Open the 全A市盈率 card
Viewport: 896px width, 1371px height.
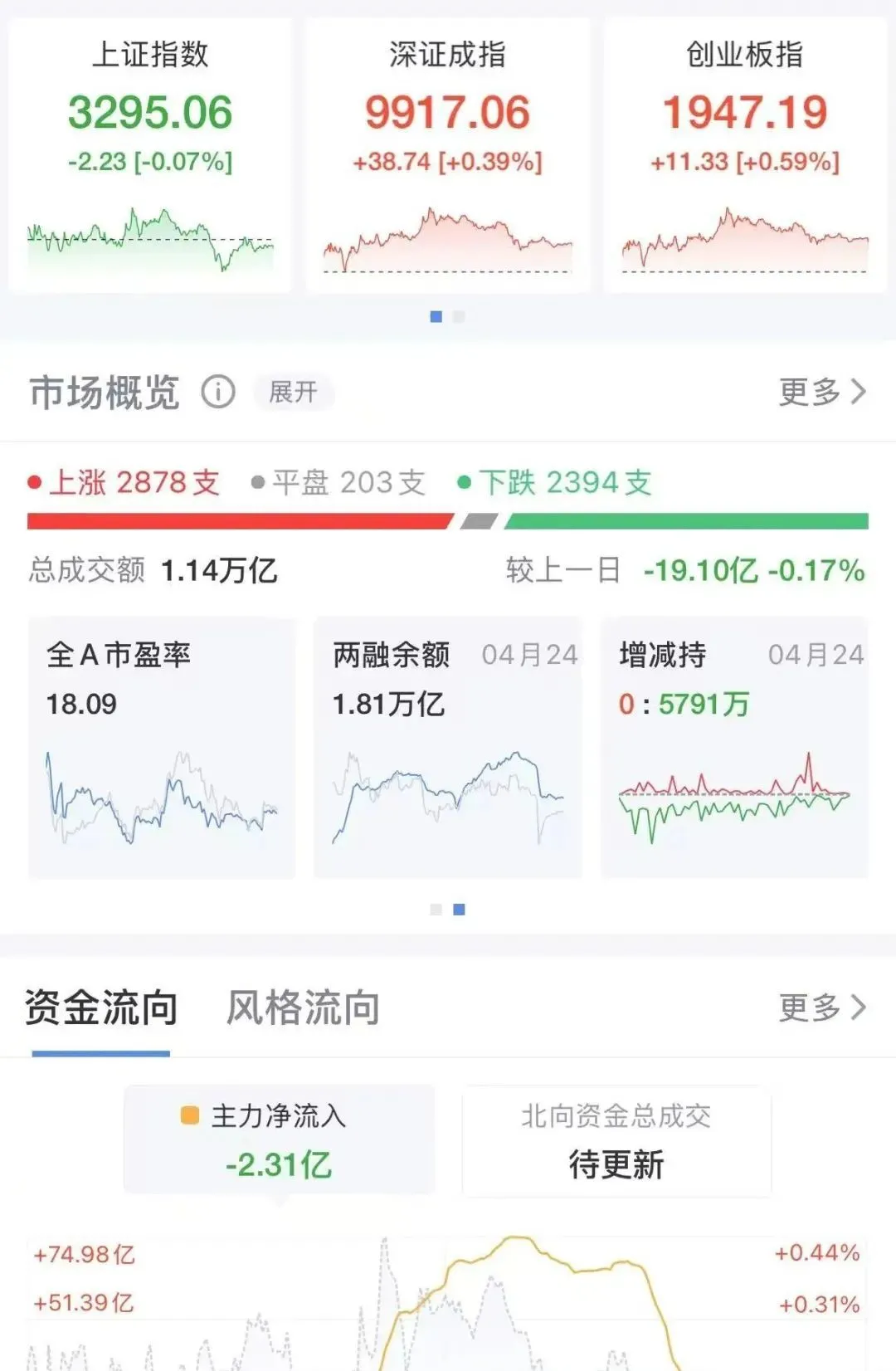(162, 747)
